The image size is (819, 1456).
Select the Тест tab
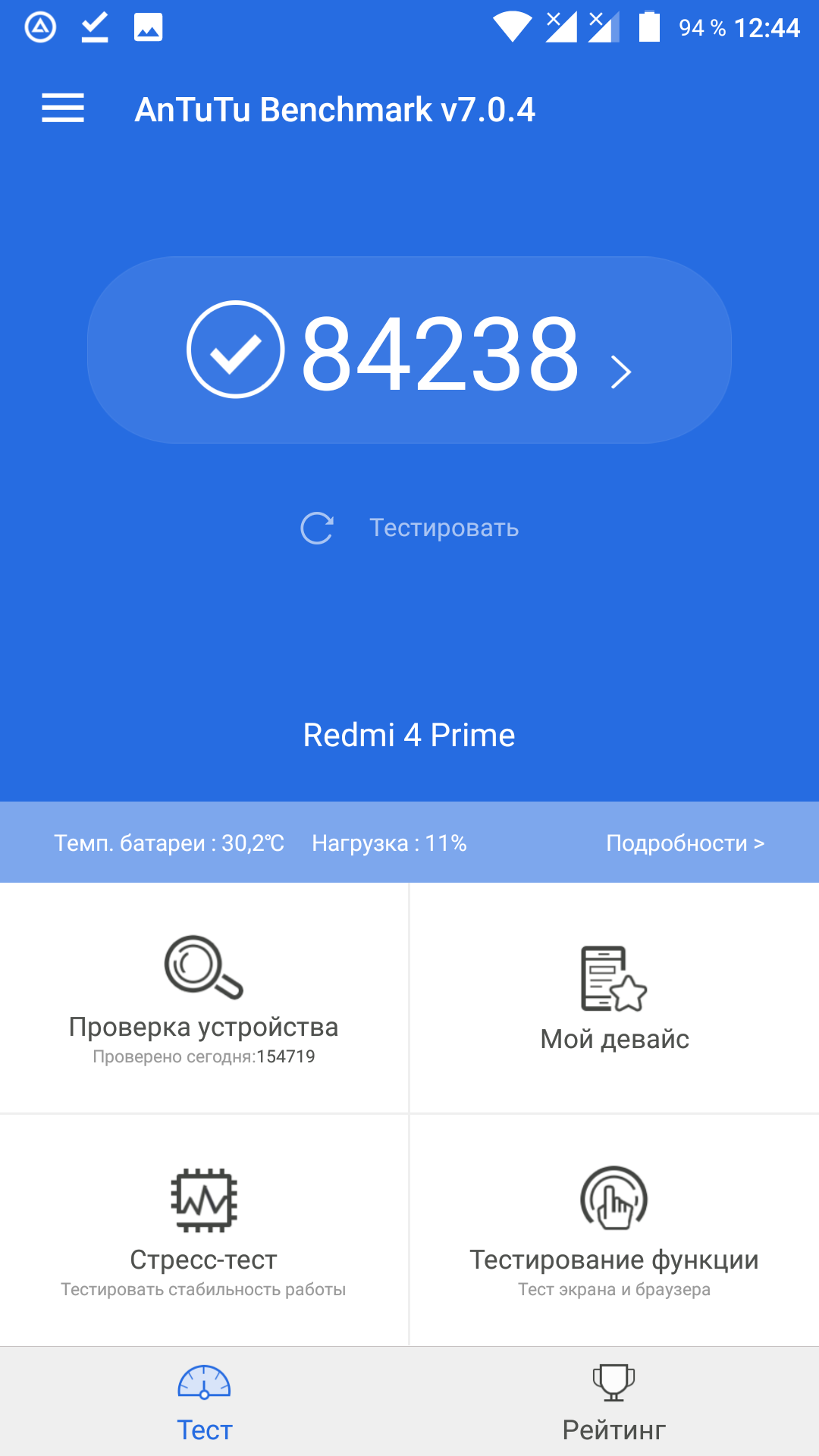(x=204, y=1403)
